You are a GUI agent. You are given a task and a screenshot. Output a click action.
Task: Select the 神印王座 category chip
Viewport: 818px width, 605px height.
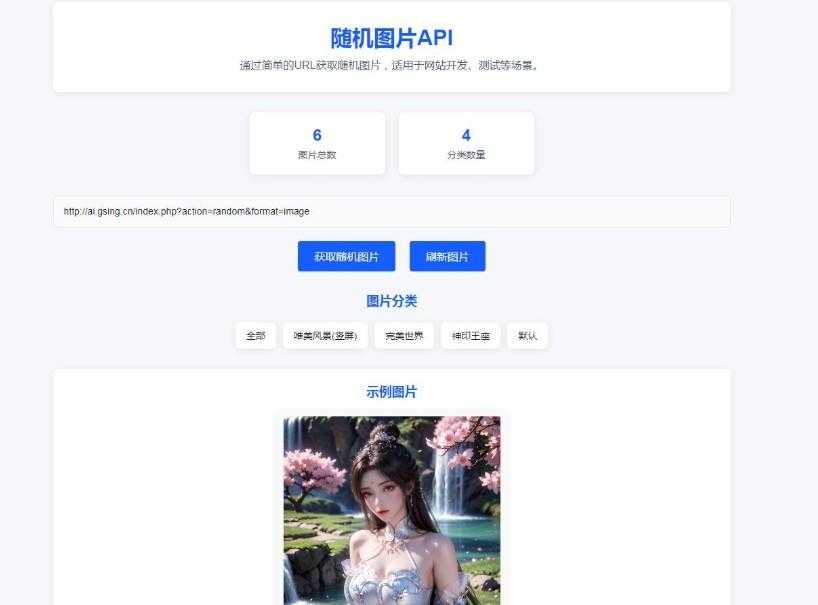470,336
